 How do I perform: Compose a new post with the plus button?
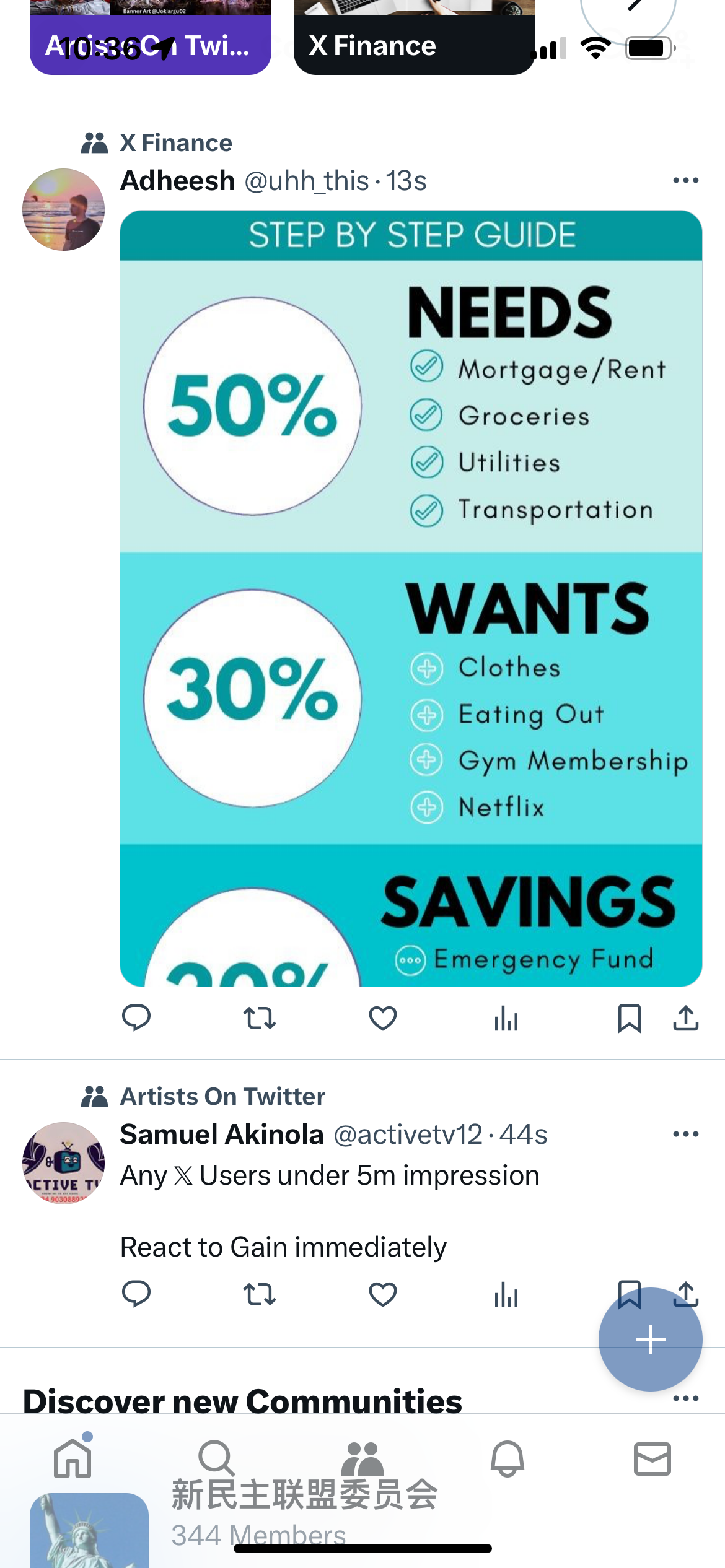click(x=650, y=1339)
